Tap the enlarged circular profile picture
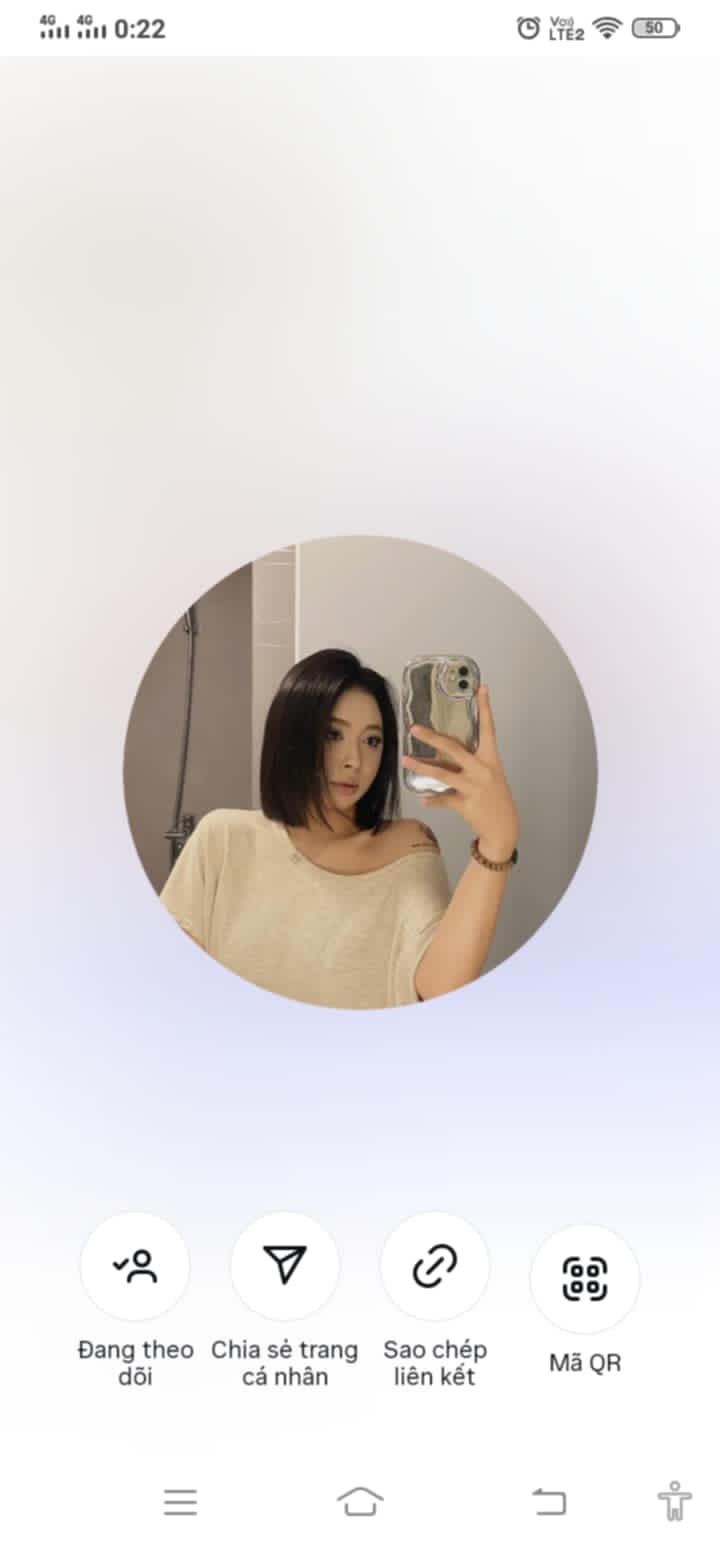Screen dimensions: 720x1544 pyautogui.click(x=360, y=772)
